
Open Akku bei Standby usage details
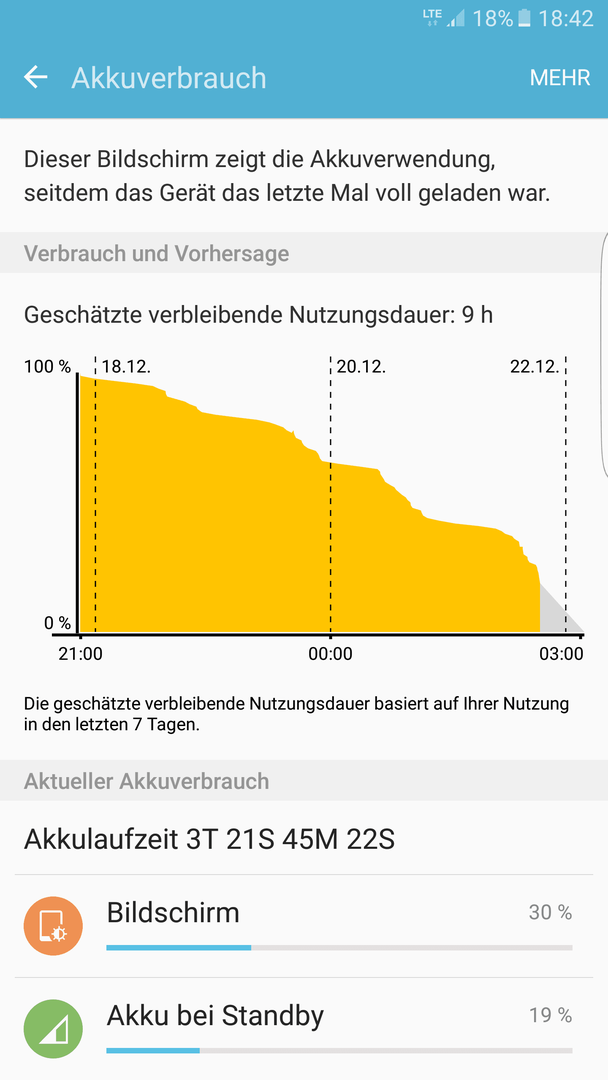point(304,1028)
